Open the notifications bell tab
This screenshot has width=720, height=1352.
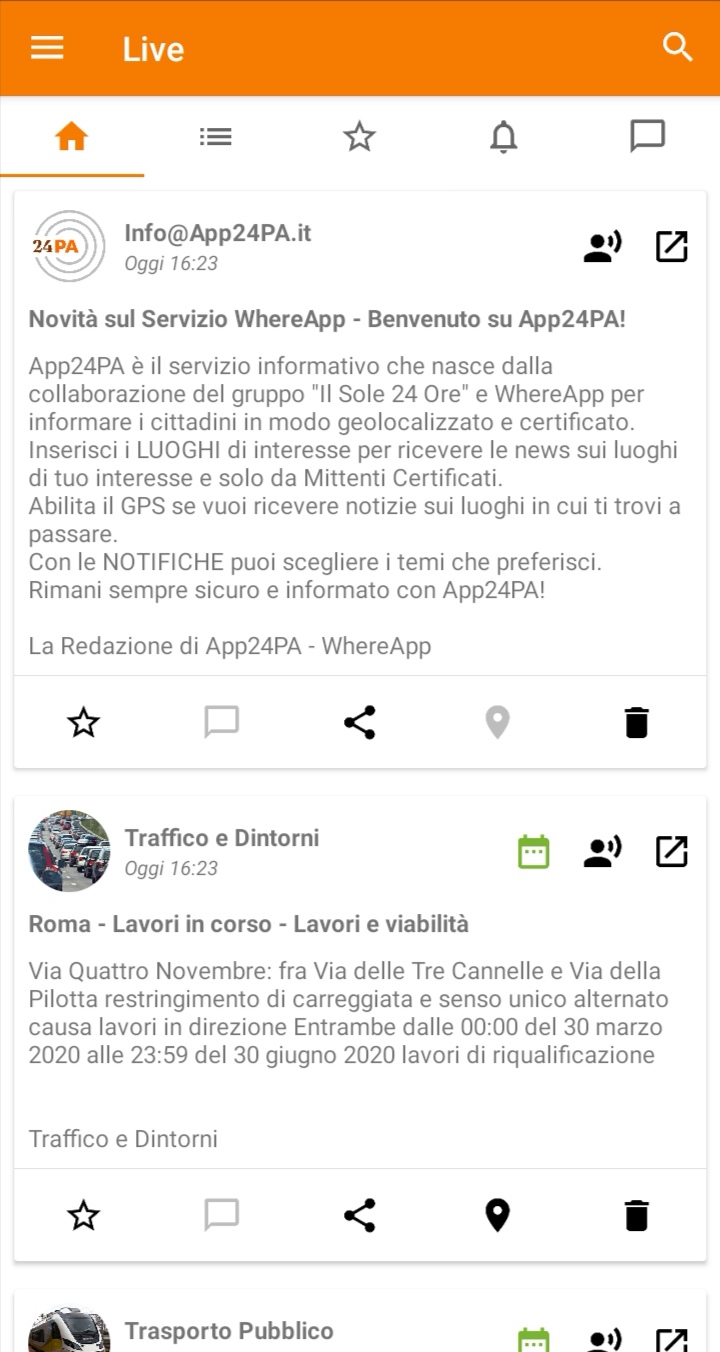pos(503,137)
